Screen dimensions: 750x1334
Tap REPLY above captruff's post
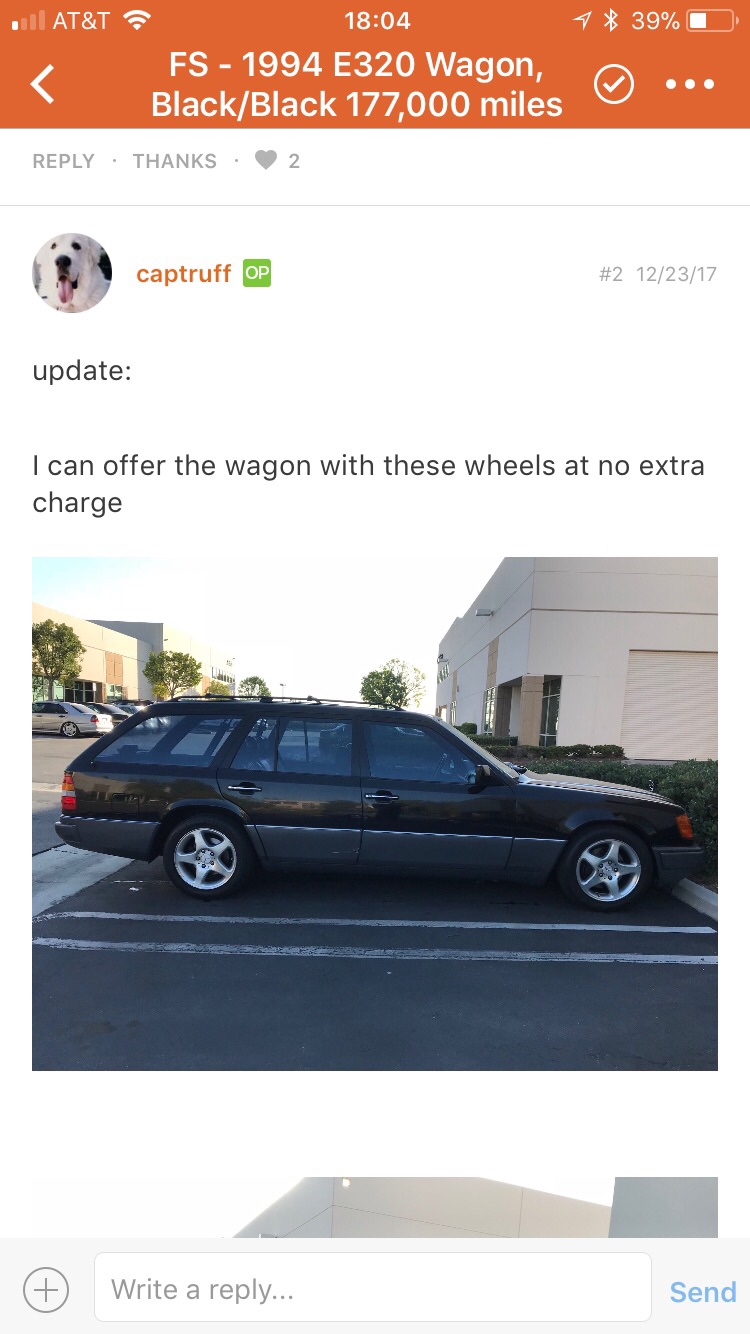click(63, 161)
